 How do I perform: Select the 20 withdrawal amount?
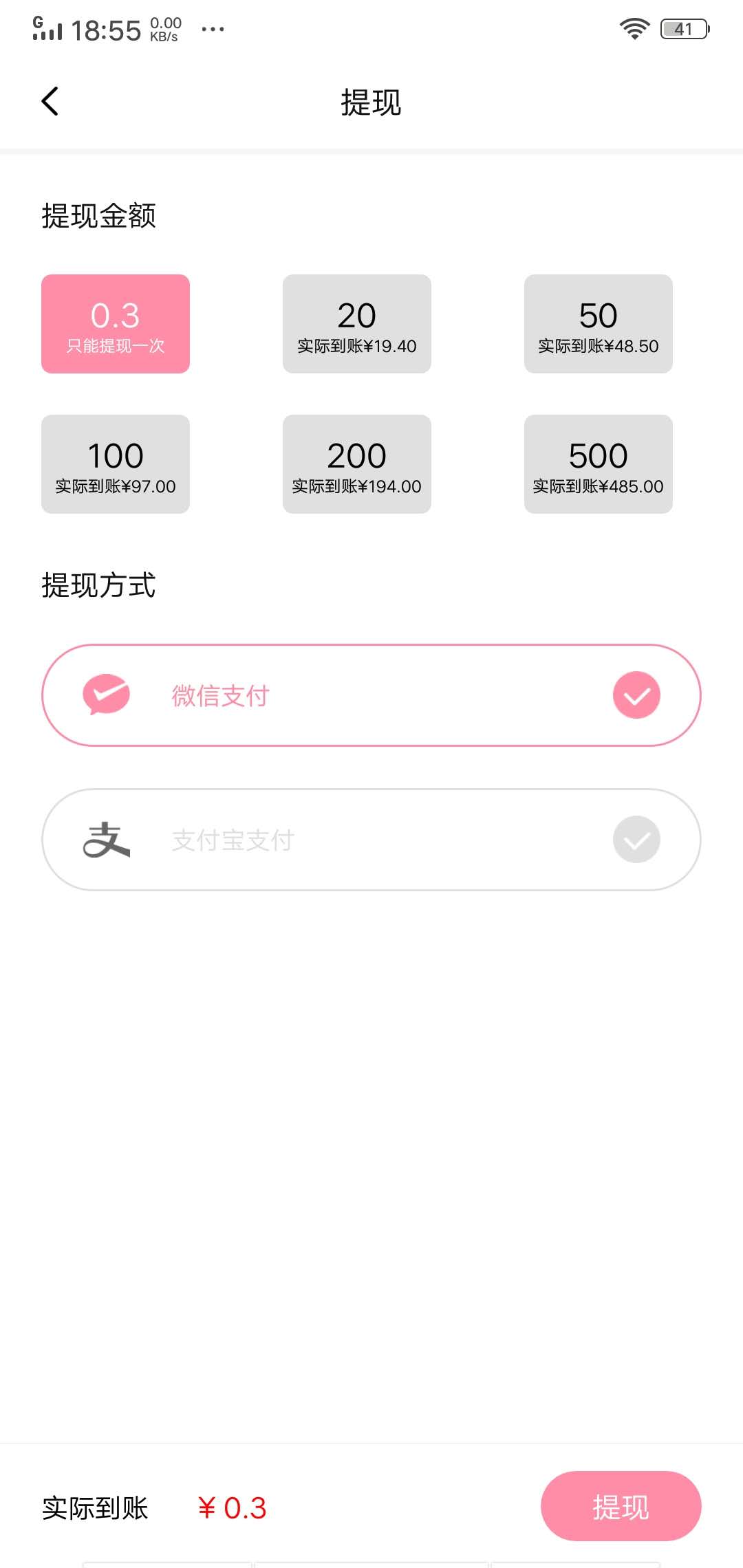[356, 323]
